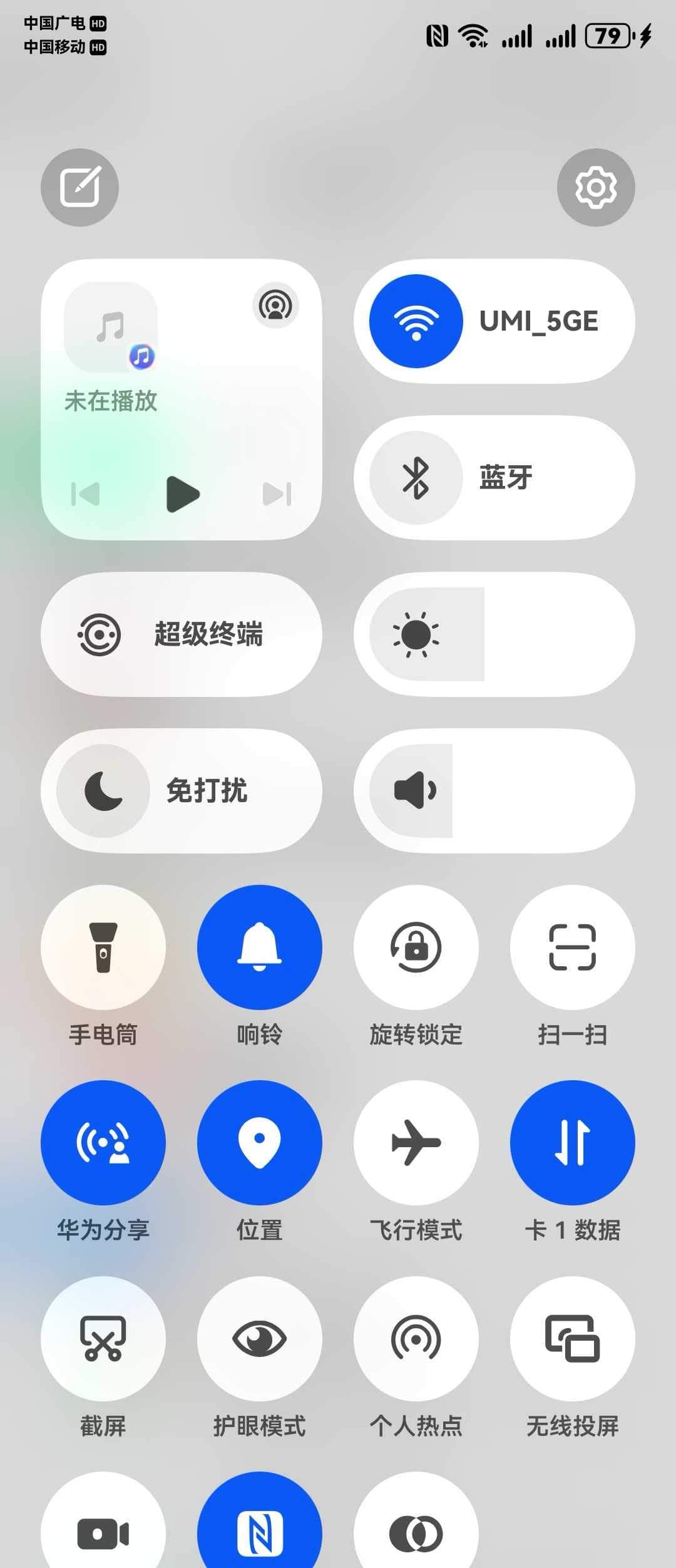Turn off UMI_5GE Wi-Fi

pyautogui.click(x=416, y=321)
